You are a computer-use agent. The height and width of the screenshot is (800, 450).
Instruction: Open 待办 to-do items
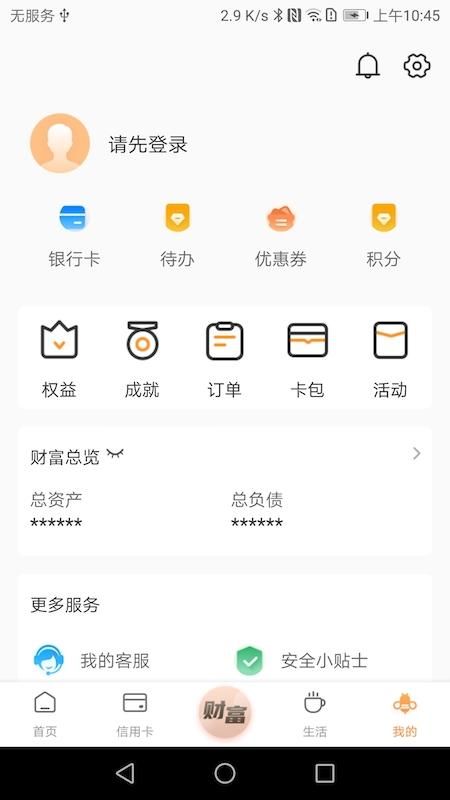coord(177,236)
